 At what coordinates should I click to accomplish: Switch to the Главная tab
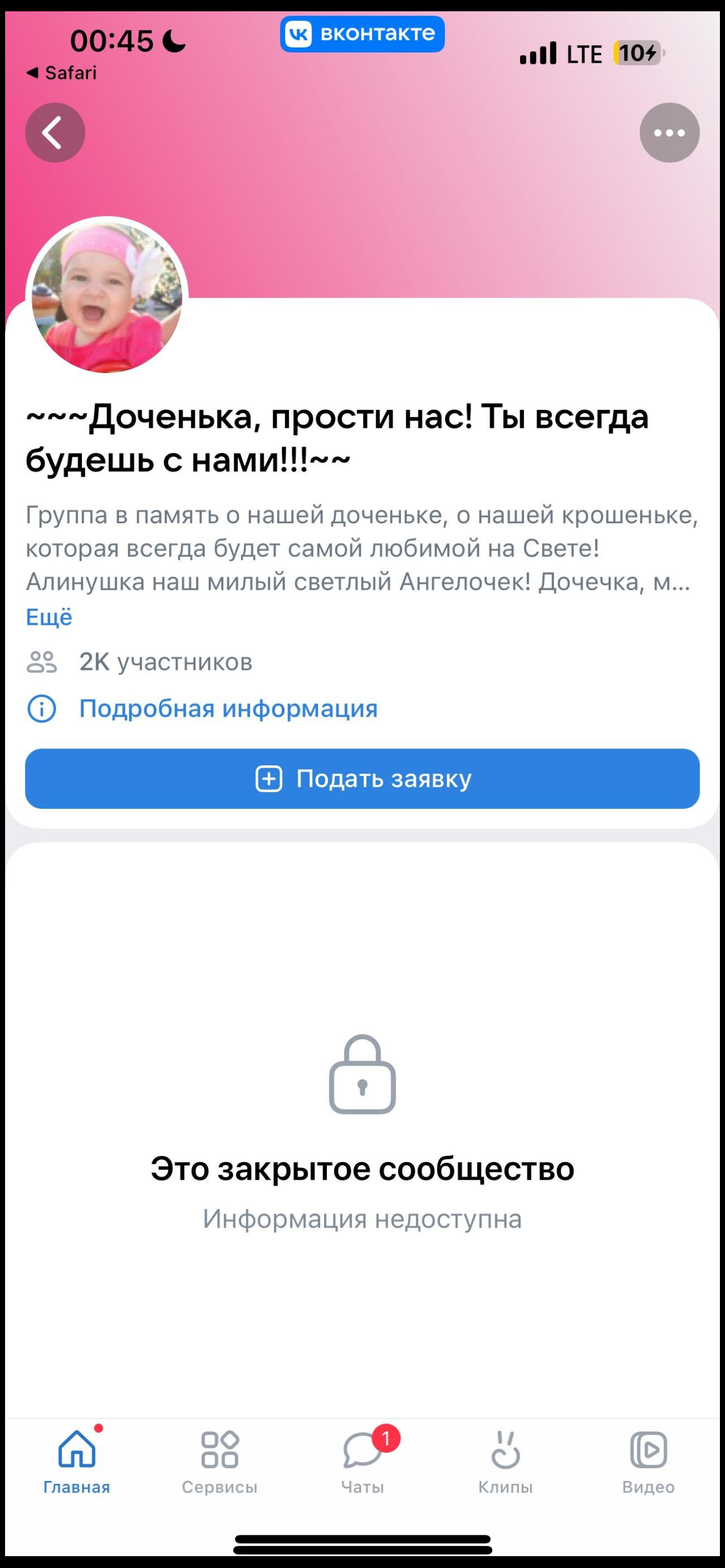77,1462
